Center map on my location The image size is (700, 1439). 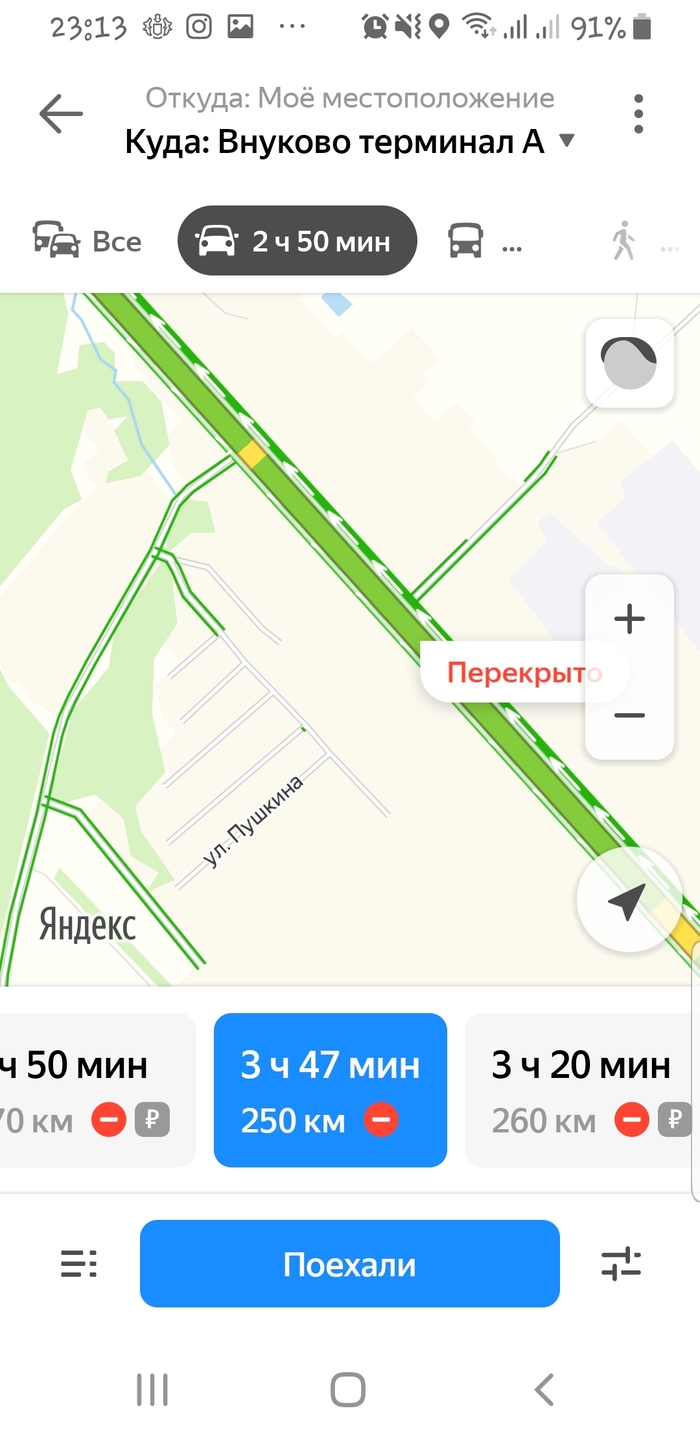[x=627, y=901]
